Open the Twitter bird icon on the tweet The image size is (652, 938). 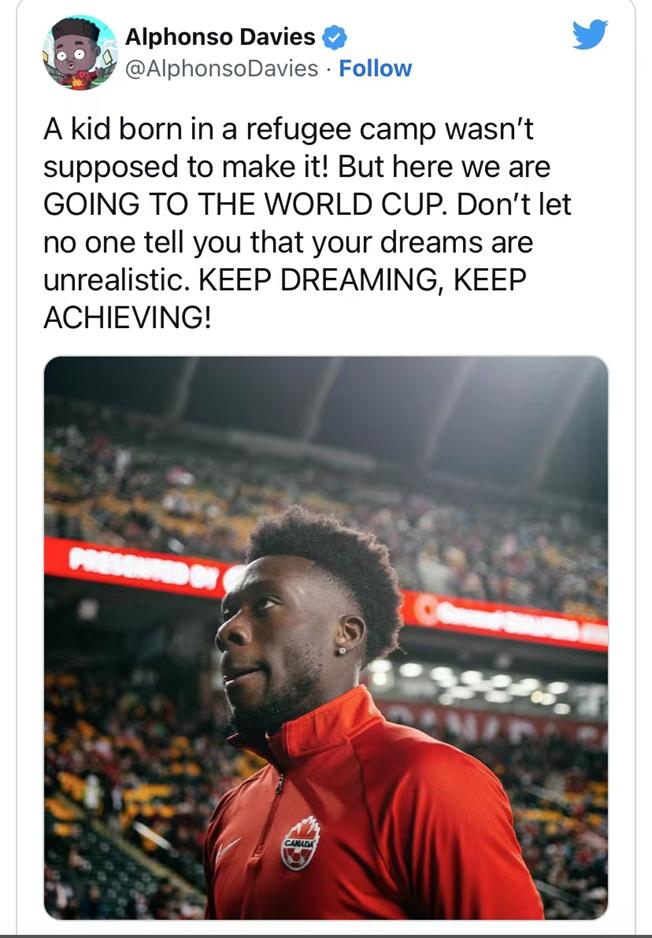pos(589,35)
